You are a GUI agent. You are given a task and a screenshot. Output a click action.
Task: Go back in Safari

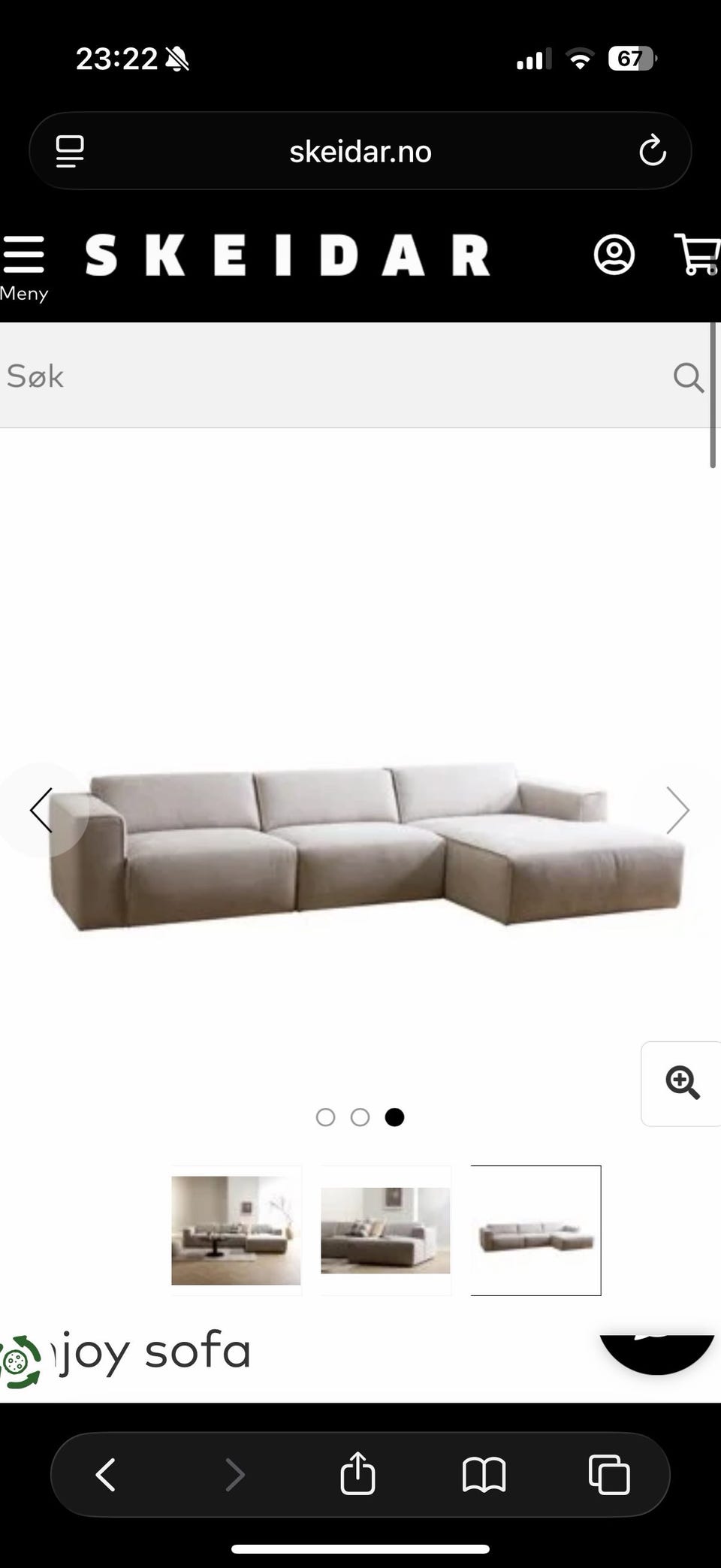point(106,1474)
